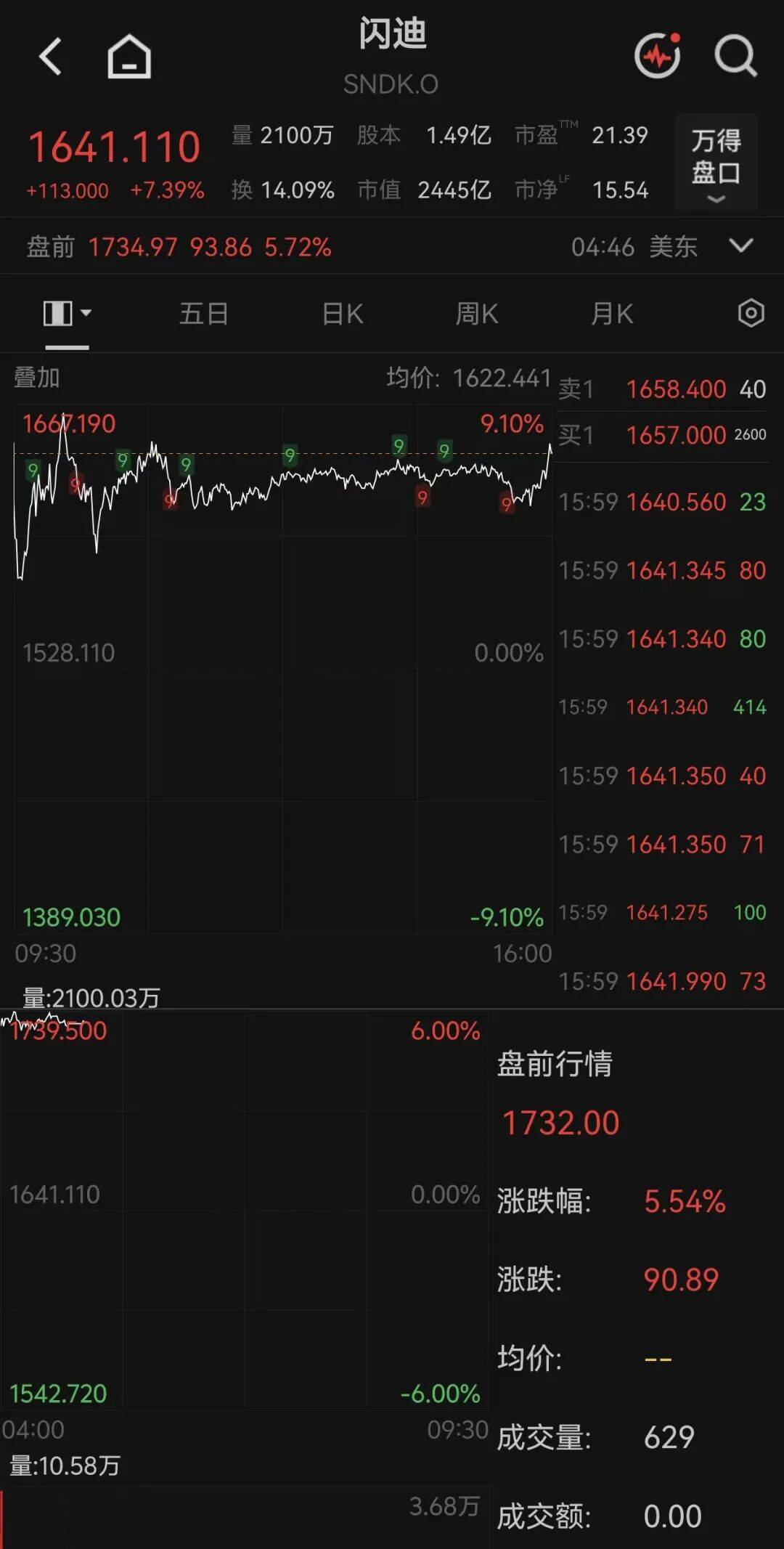Switch to the 日K tab
Screen dimensions: 784x1549
[x=342, y=314]
